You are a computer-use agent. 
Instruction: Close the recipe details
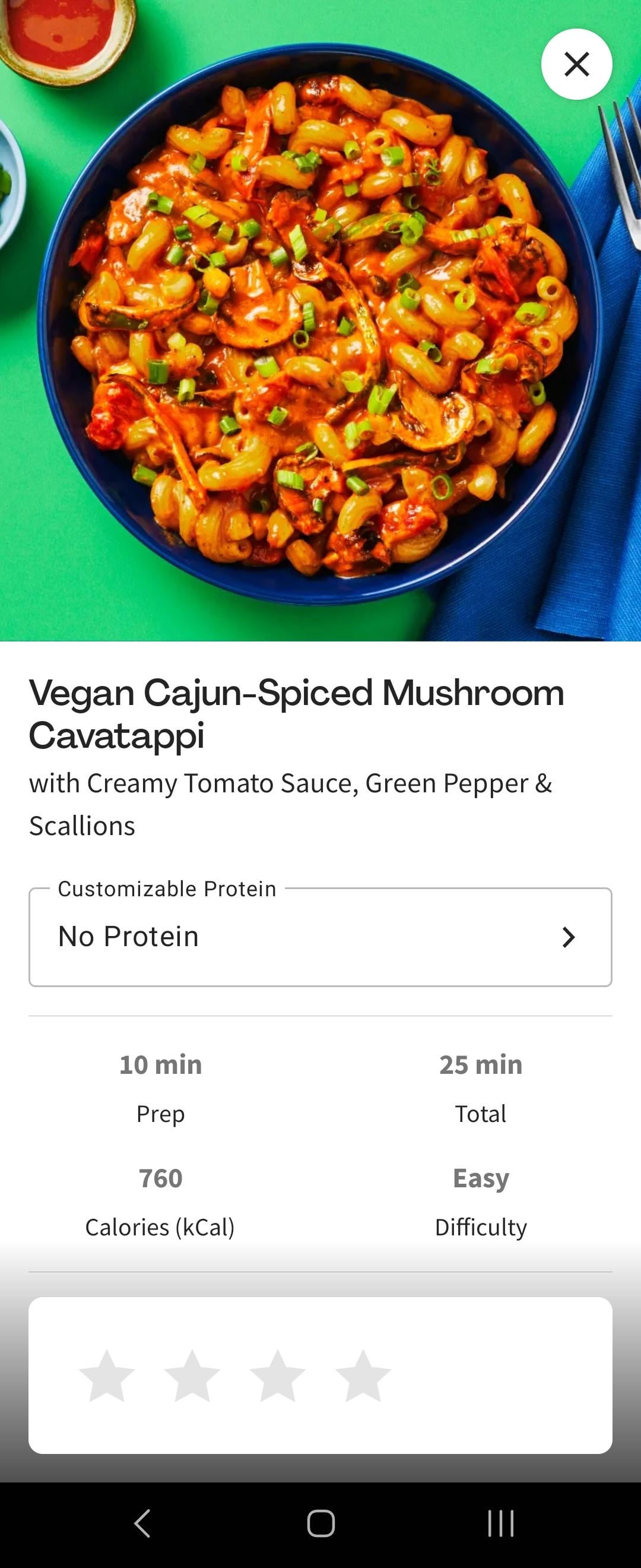(x=576, y=64)
